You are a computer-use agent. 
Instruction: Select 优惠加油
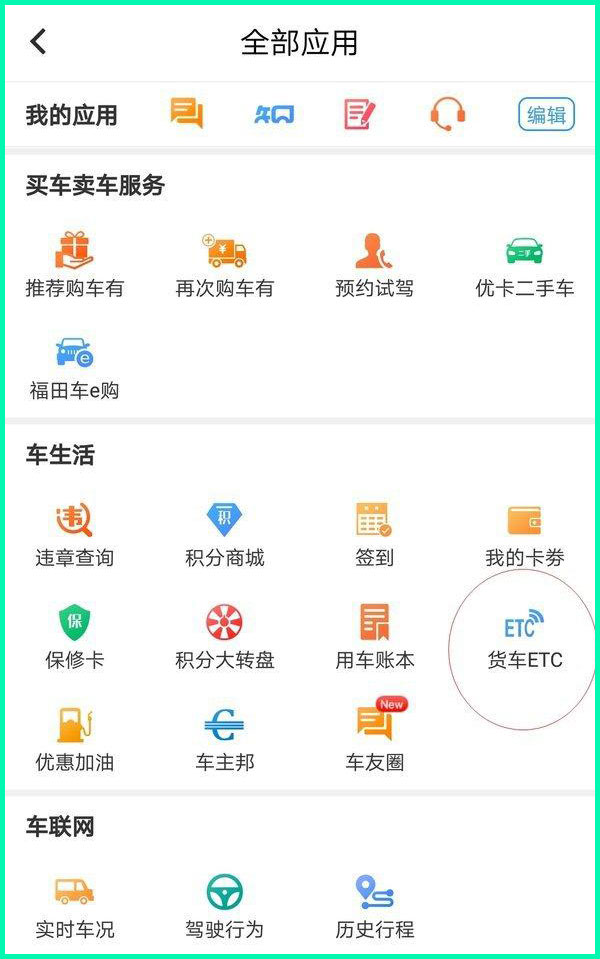coord(74,739)
